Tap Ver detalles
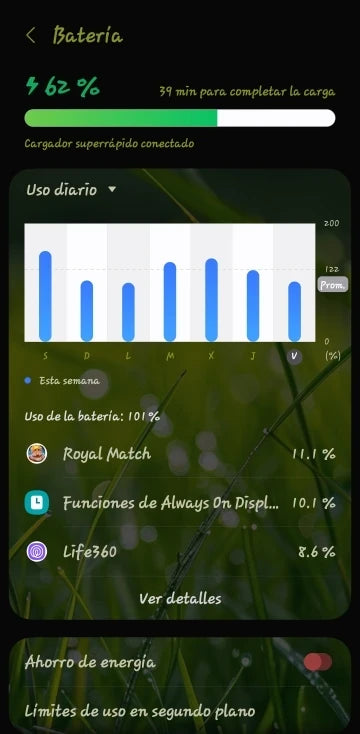This screenshot has height=734, width=360. tap(180, 598)
